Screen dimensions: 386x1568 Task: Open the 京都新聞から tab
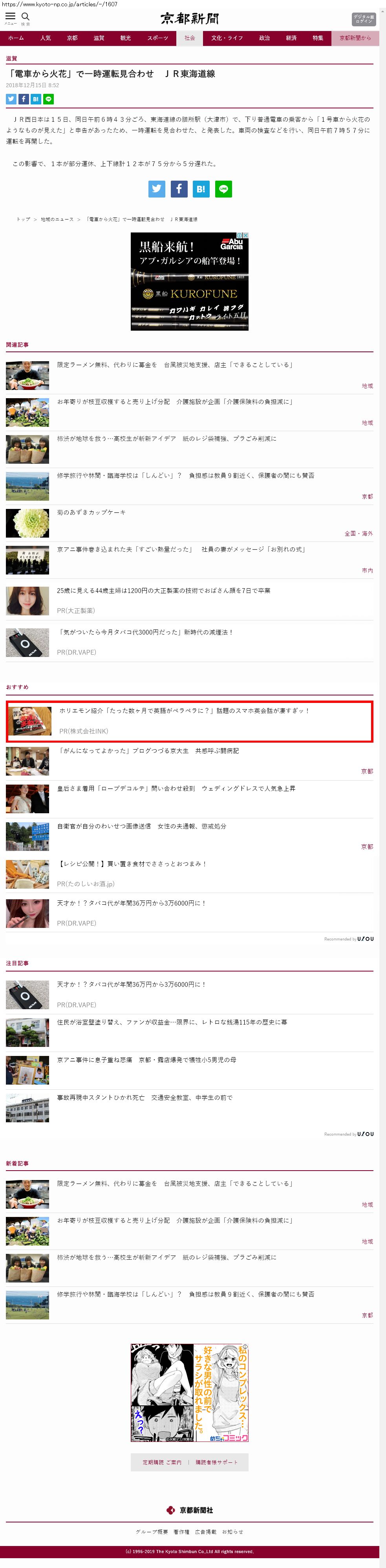(x=355, y=38)
